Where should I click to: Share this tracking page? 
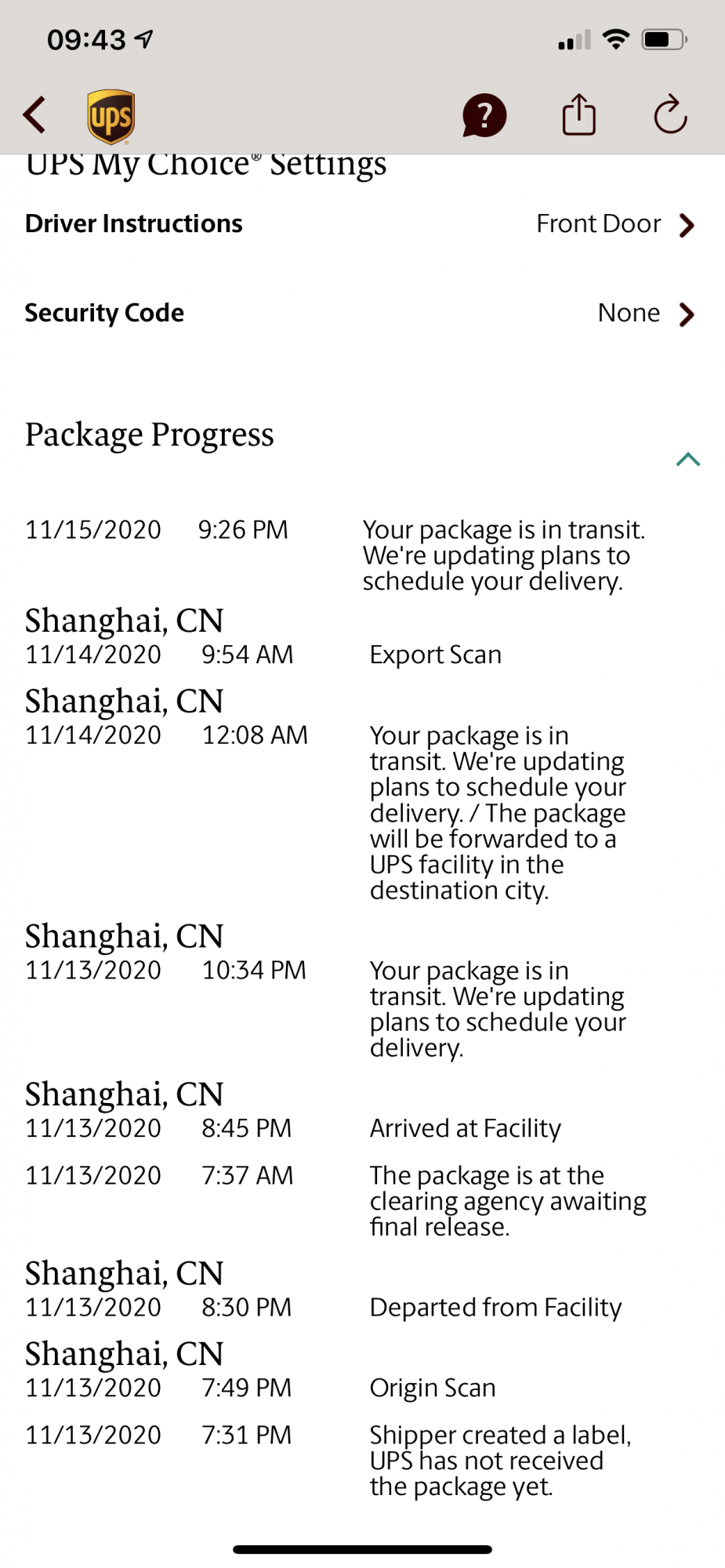(579, 115)
